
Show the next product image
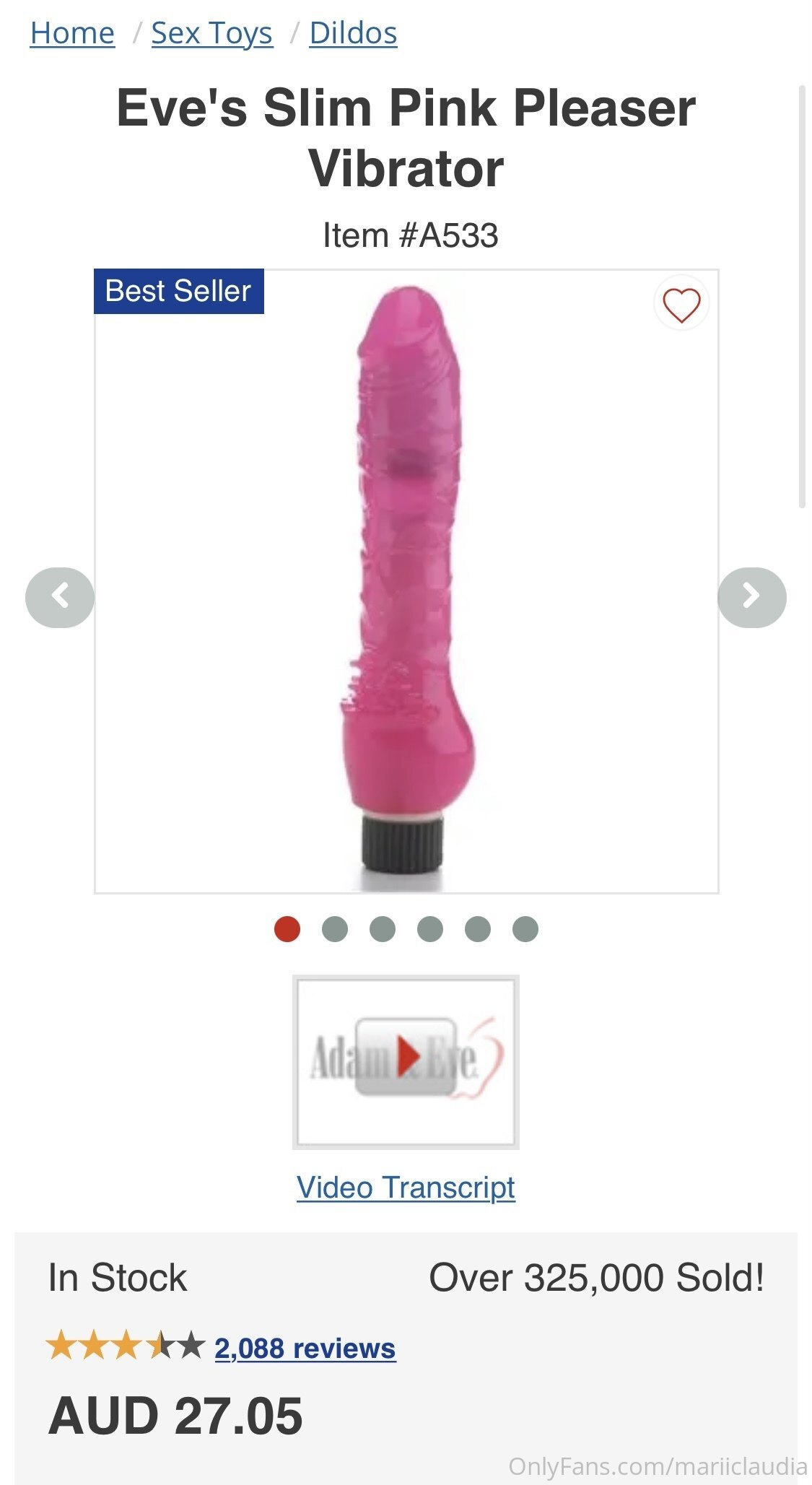tap(751, 597)
